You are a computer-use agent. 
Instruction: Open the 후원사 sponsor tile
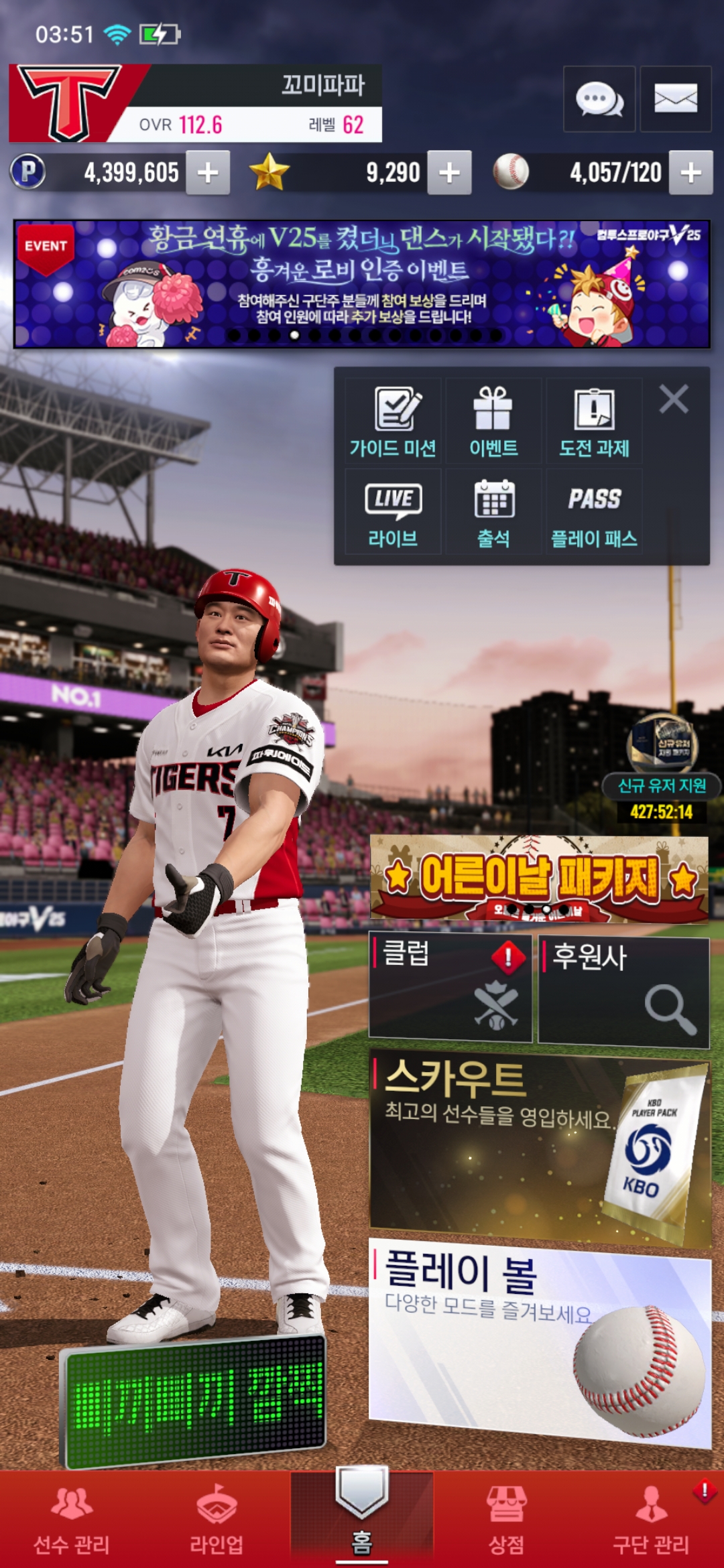coord(623,990)
